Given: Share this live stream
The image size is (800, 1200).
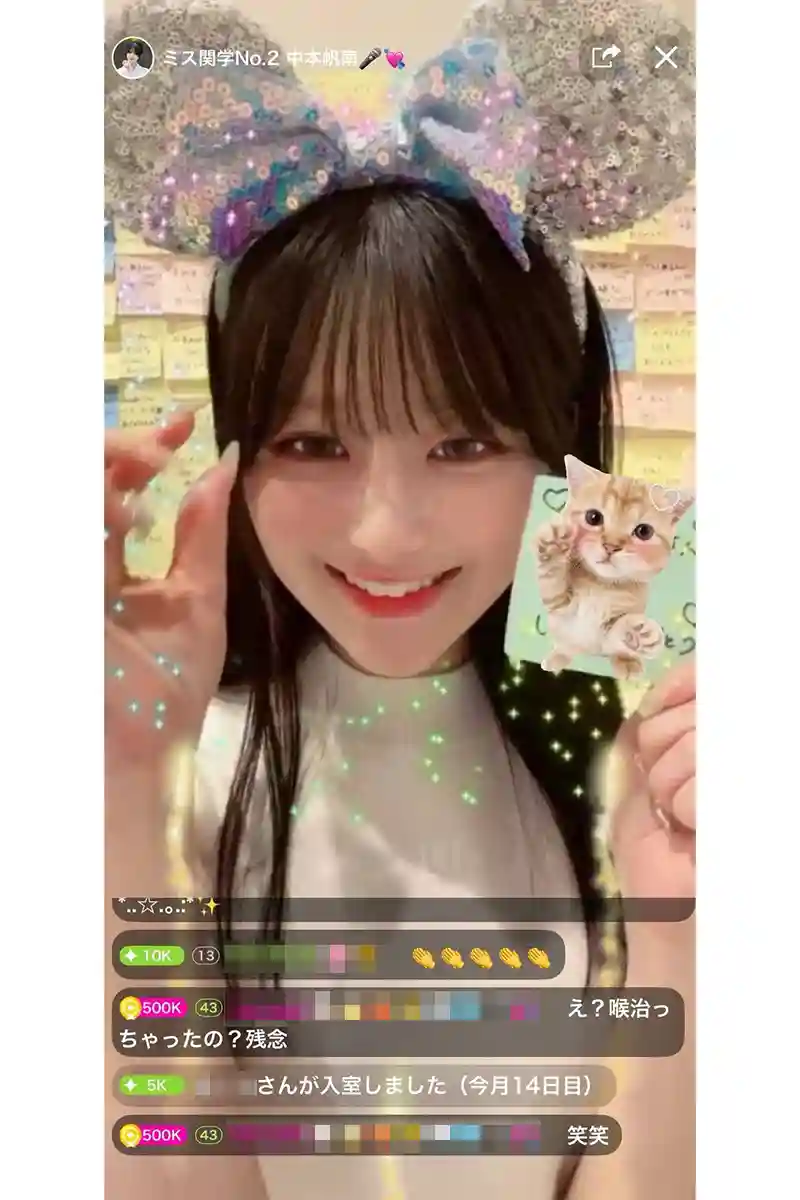Looking at the screenshot, I should point(605,57).
